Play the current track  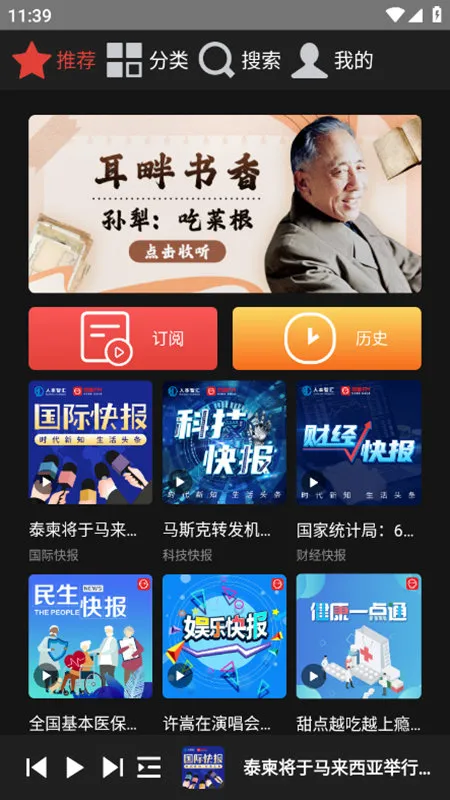[74, 767]
